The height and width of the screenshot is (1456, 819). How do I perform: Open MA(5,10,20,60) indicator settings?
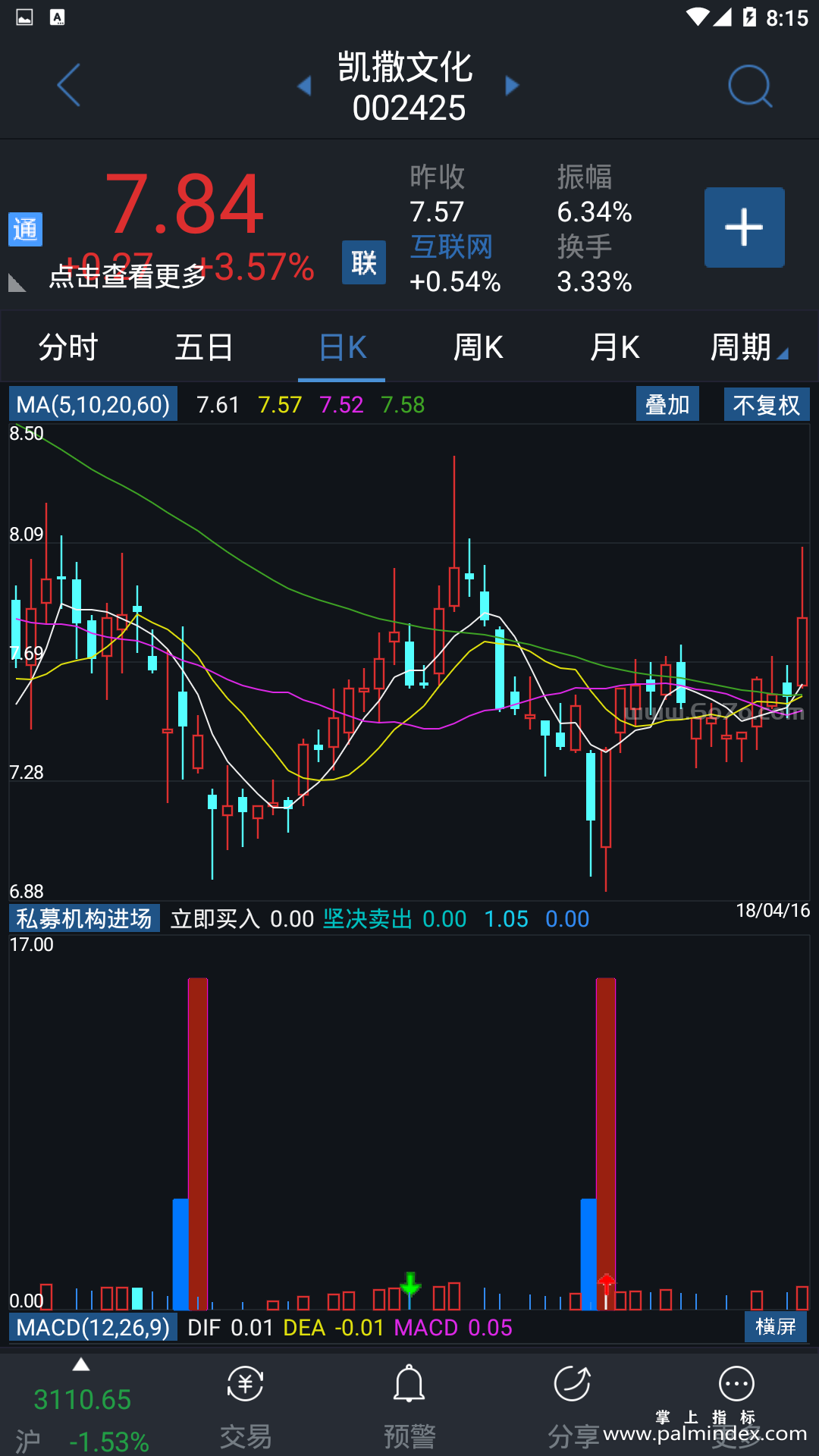93,404
